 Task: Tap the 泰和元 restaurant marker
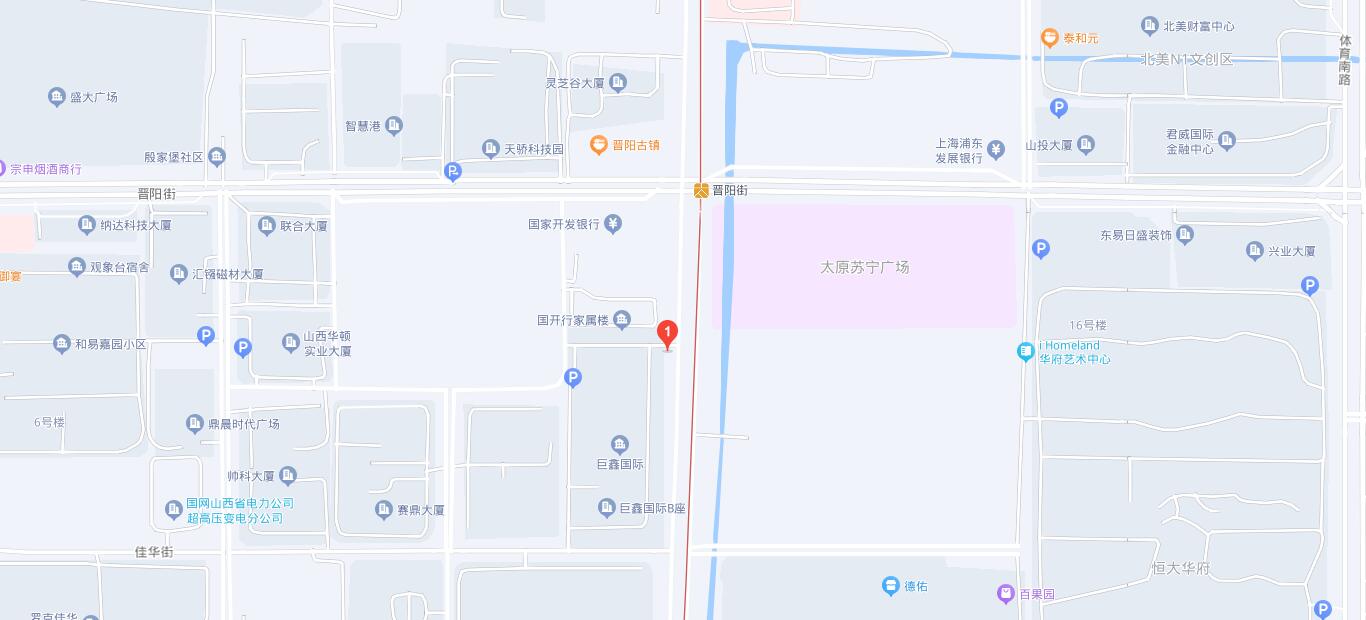click(1049, 38)
